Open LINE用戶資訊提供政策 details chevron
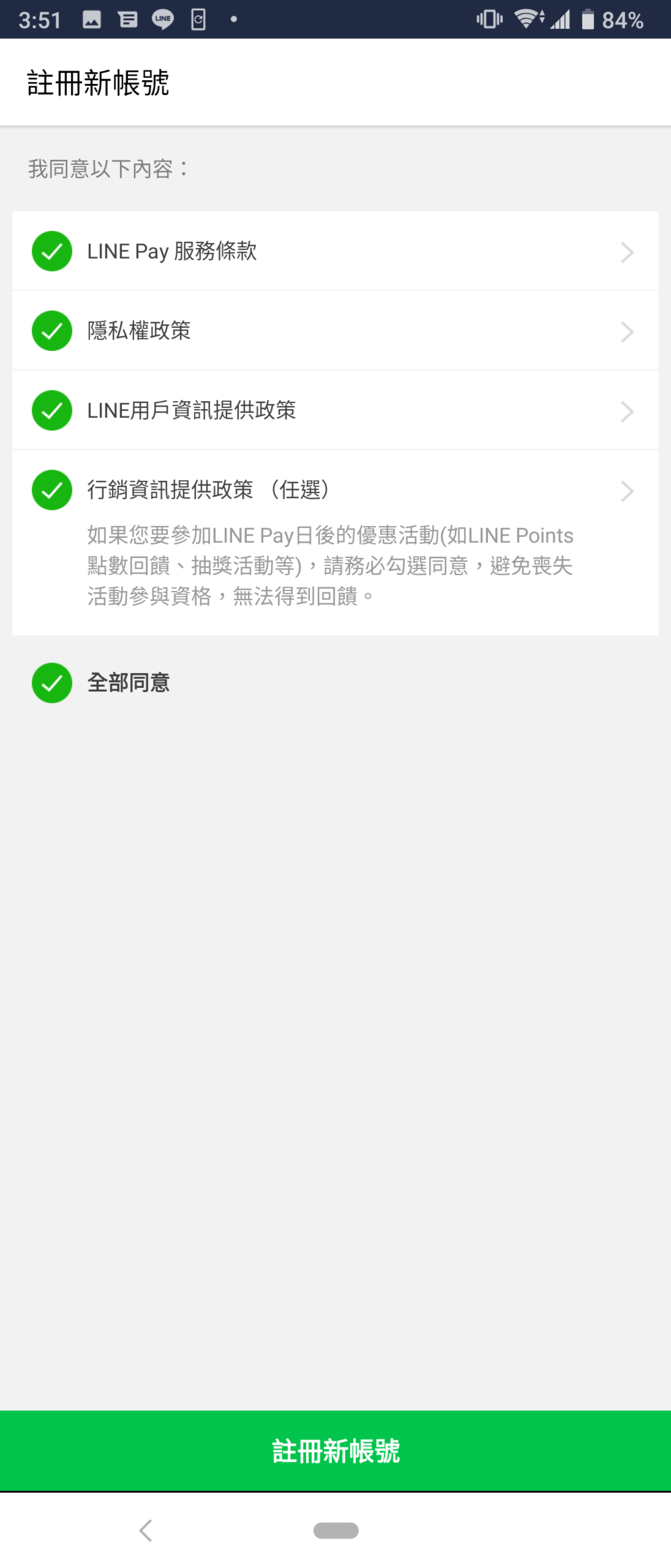Viewport: 671px width, 1568px height. (627, 412)
